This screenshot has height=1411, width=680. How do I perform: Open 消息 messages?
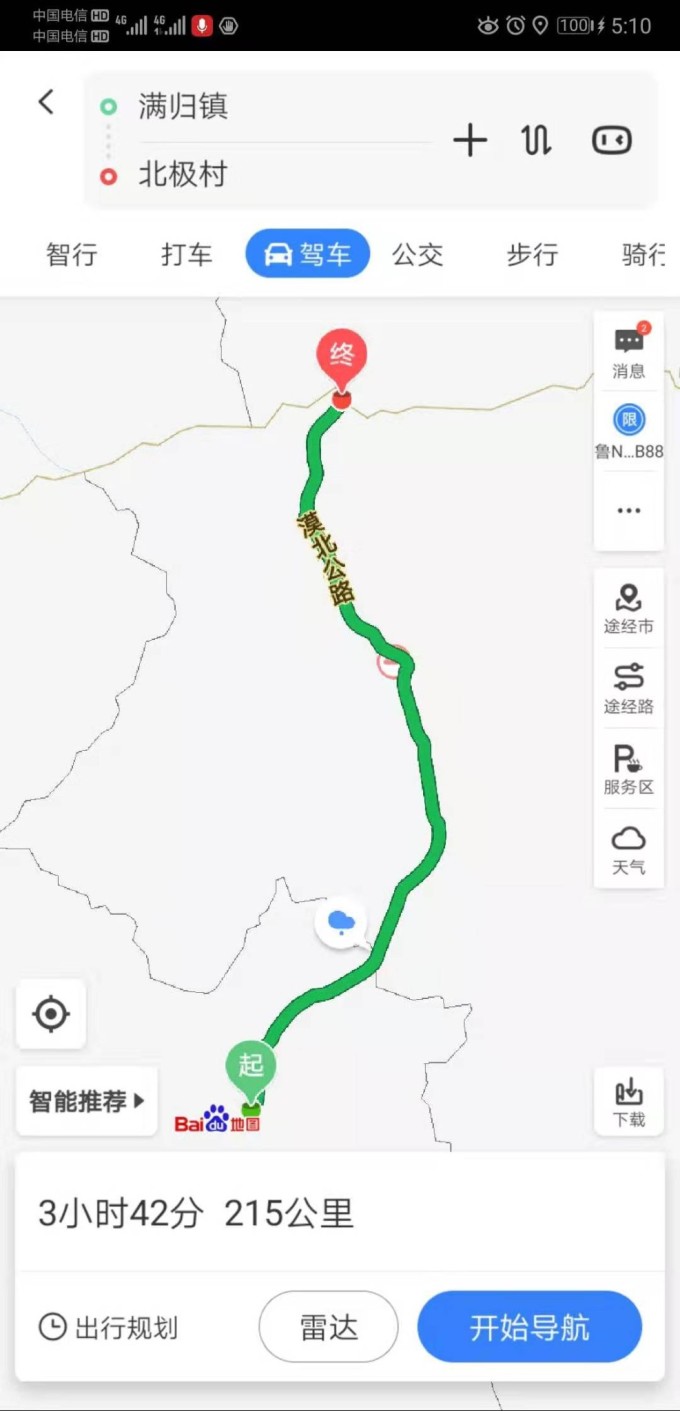629,351
